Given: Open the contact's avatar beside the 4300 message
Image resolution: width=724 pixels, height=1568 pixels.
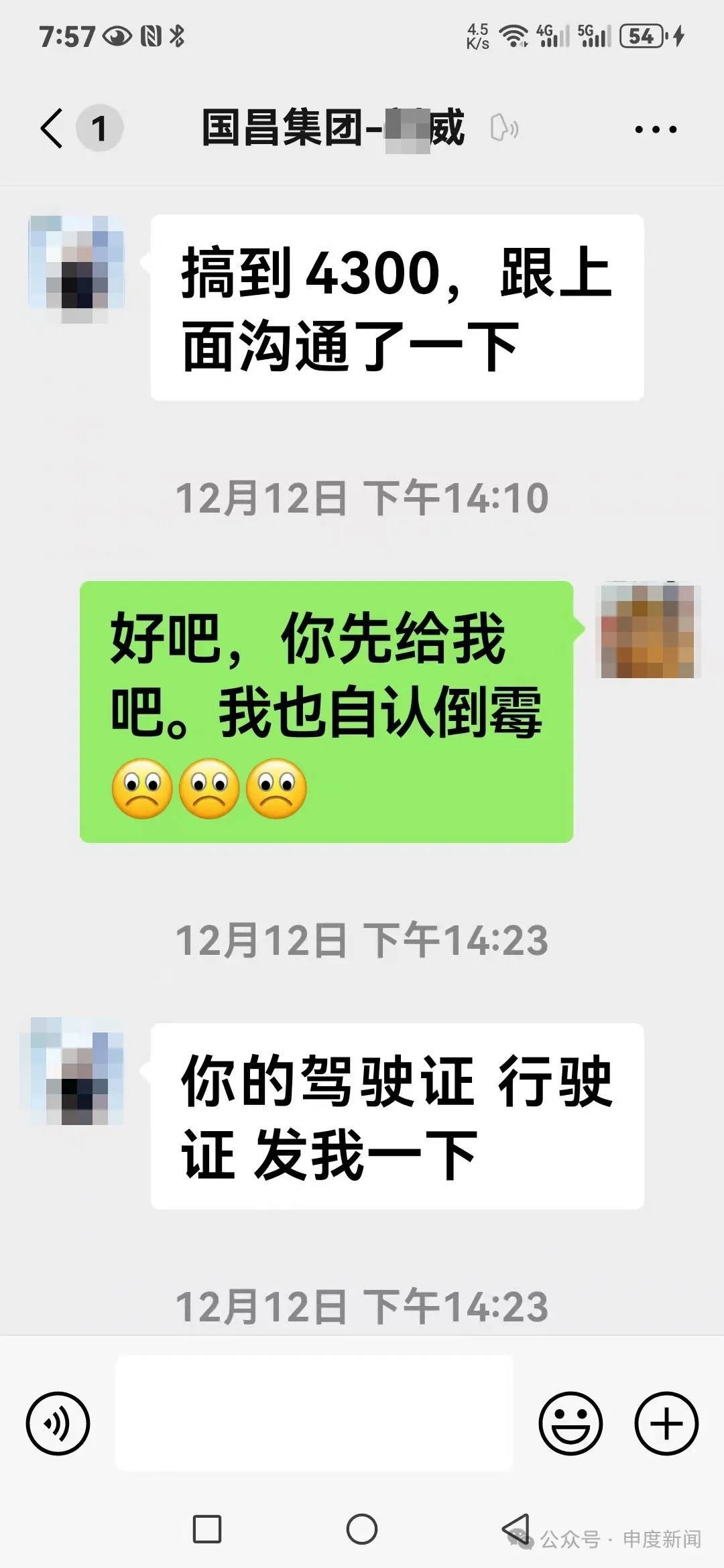Looking at the screenshot, I should (77, 268).
